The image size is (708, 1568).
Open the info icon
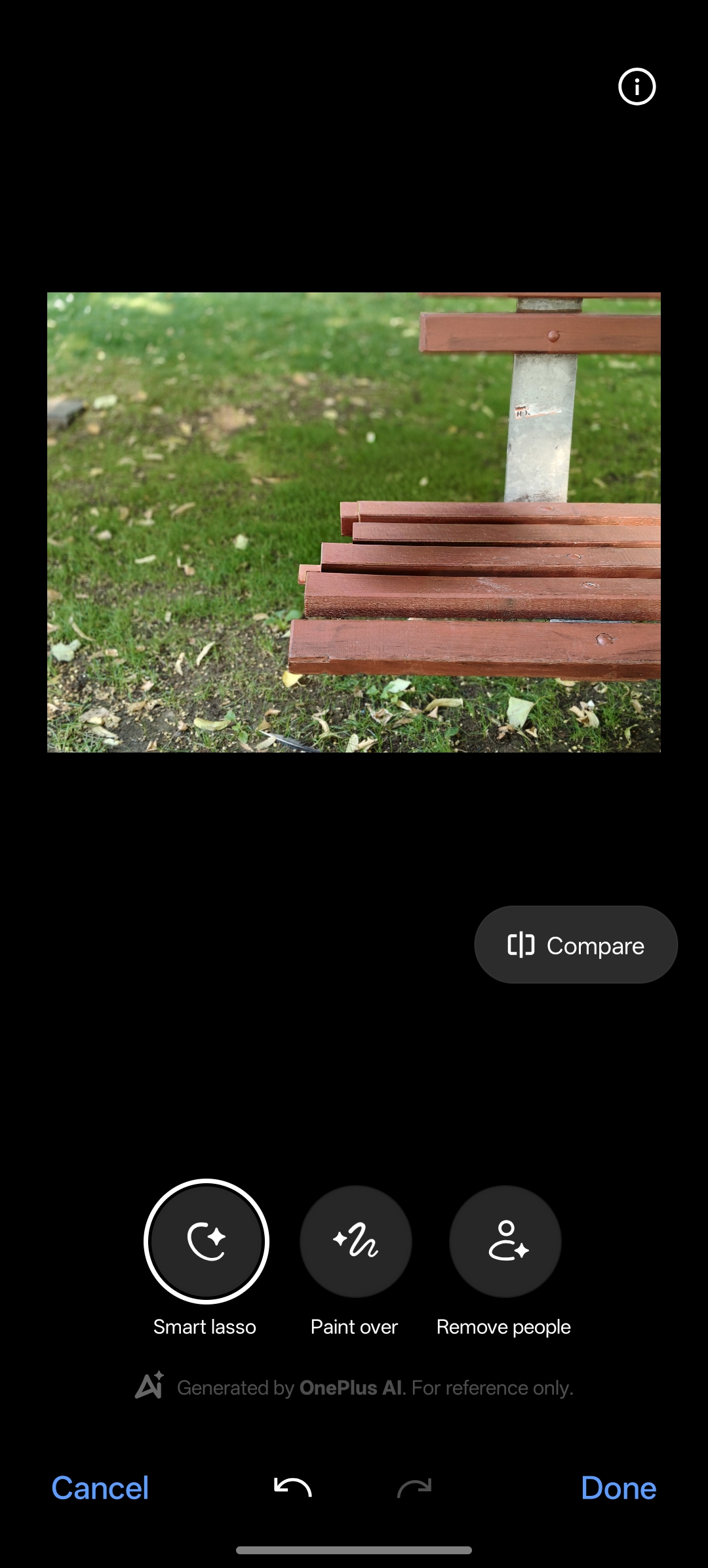click(x=637, y=87)
